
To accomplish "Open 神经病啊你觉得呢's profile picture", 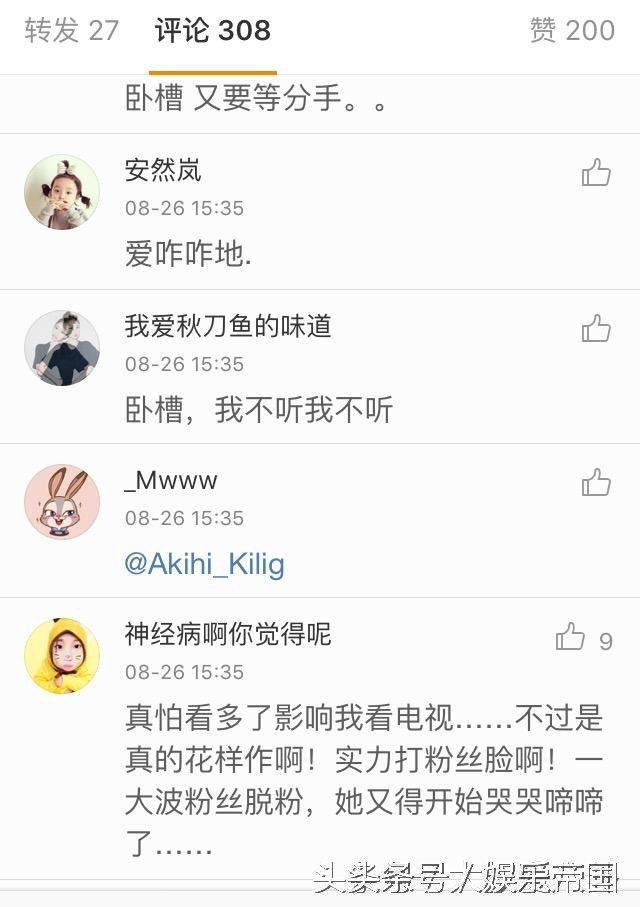I will pos(62,656).
